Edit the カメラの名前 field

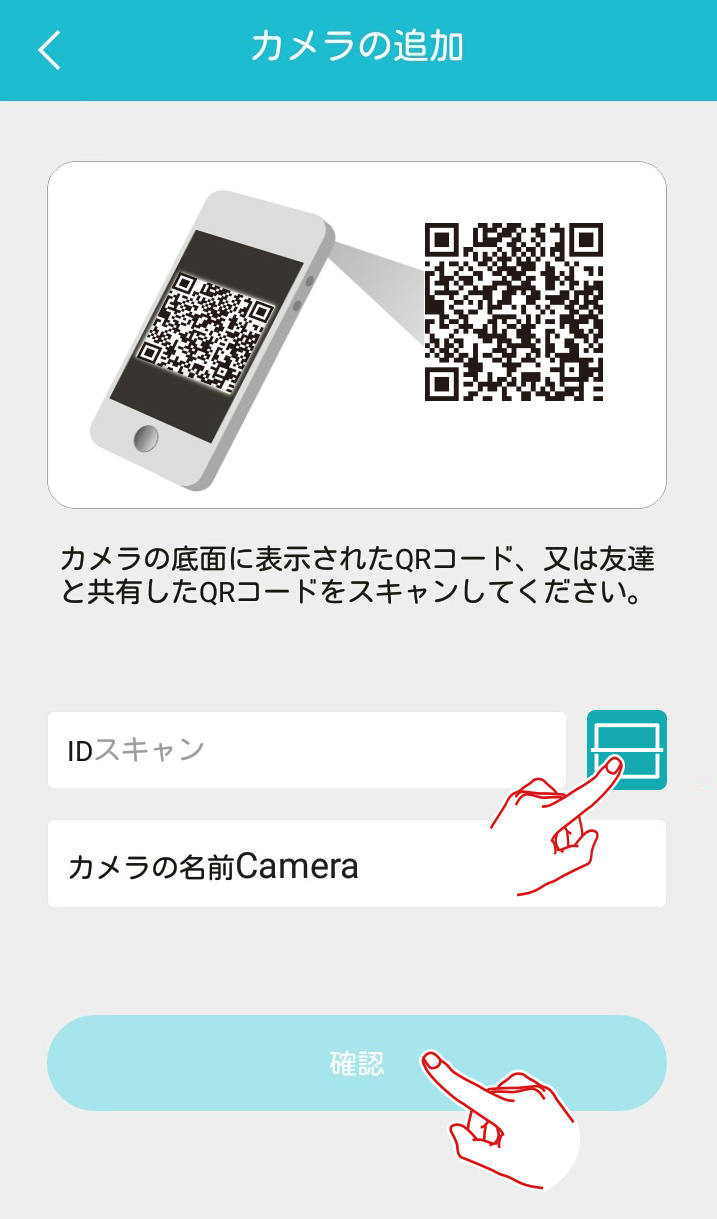[357, 864]
